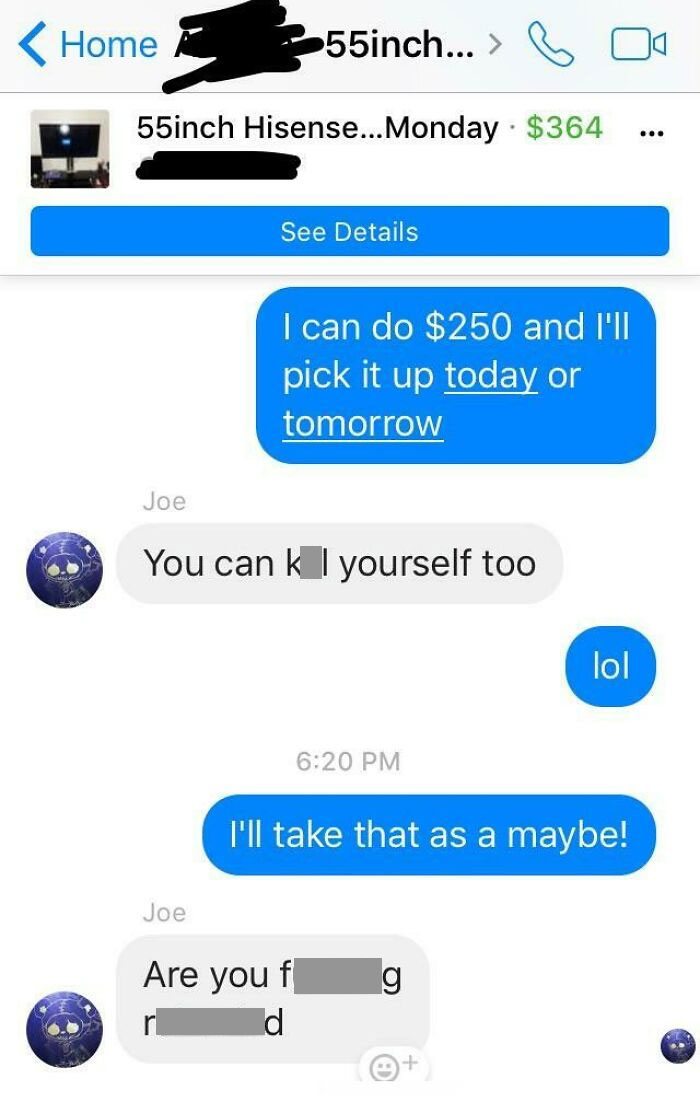Open Joe's profile from the avatar beside his last message
This screenshot has width=700, height=1095.
(64, 1029)
